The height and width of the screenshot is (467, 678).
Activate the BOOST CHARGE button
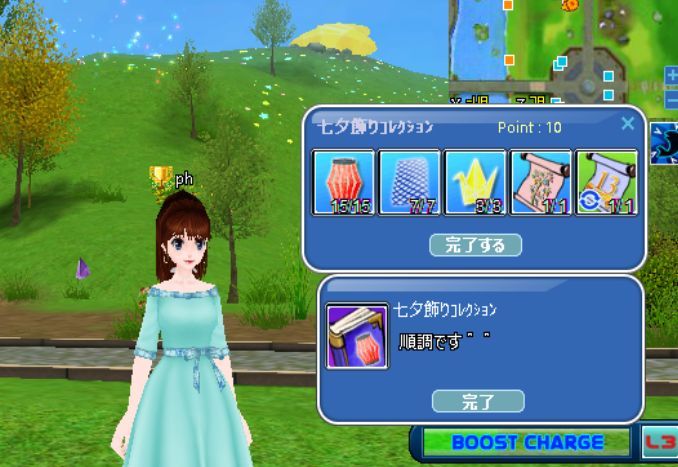526,442
